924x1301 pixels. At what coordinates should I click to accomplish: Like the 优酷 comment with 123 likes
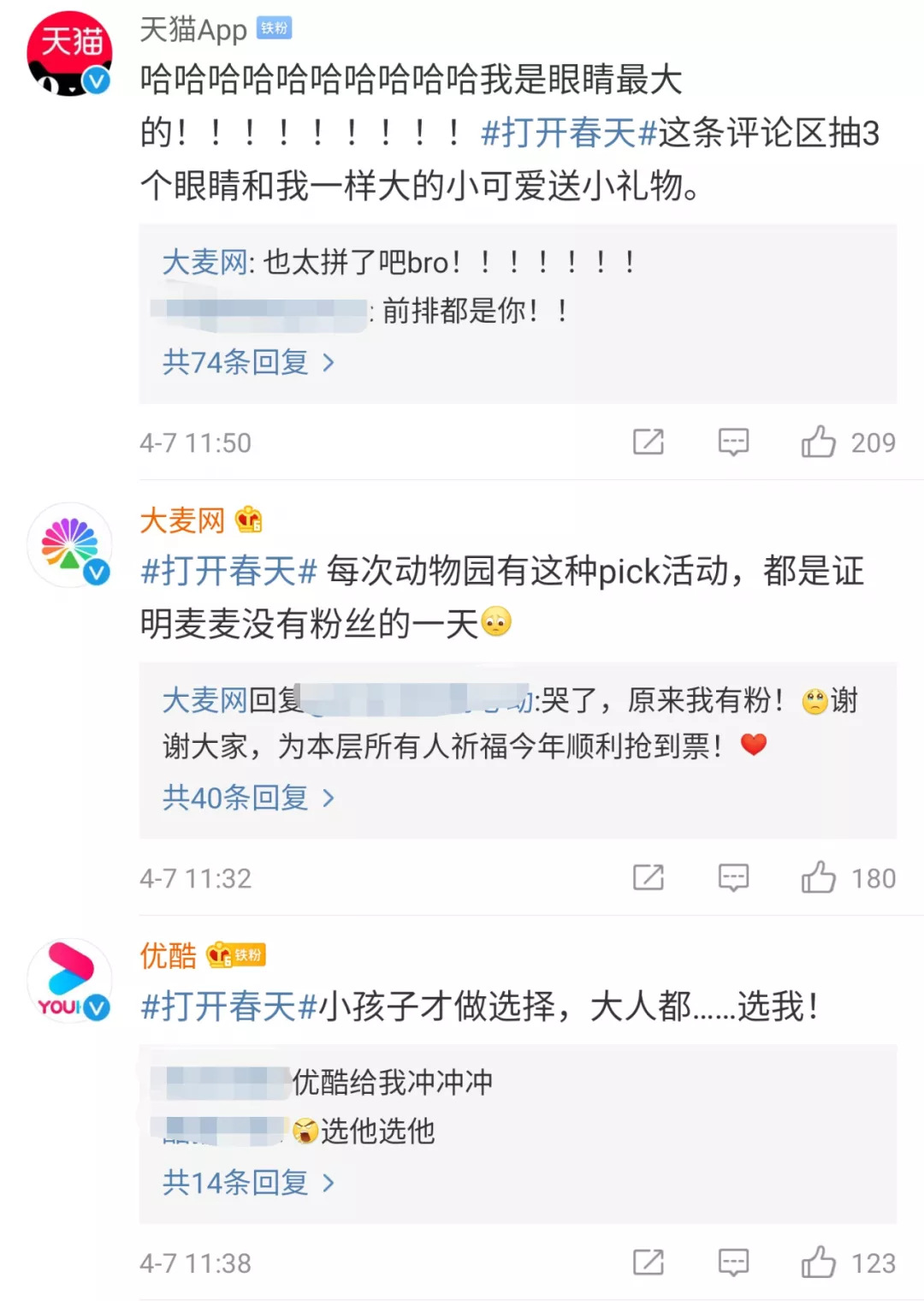819,1262
